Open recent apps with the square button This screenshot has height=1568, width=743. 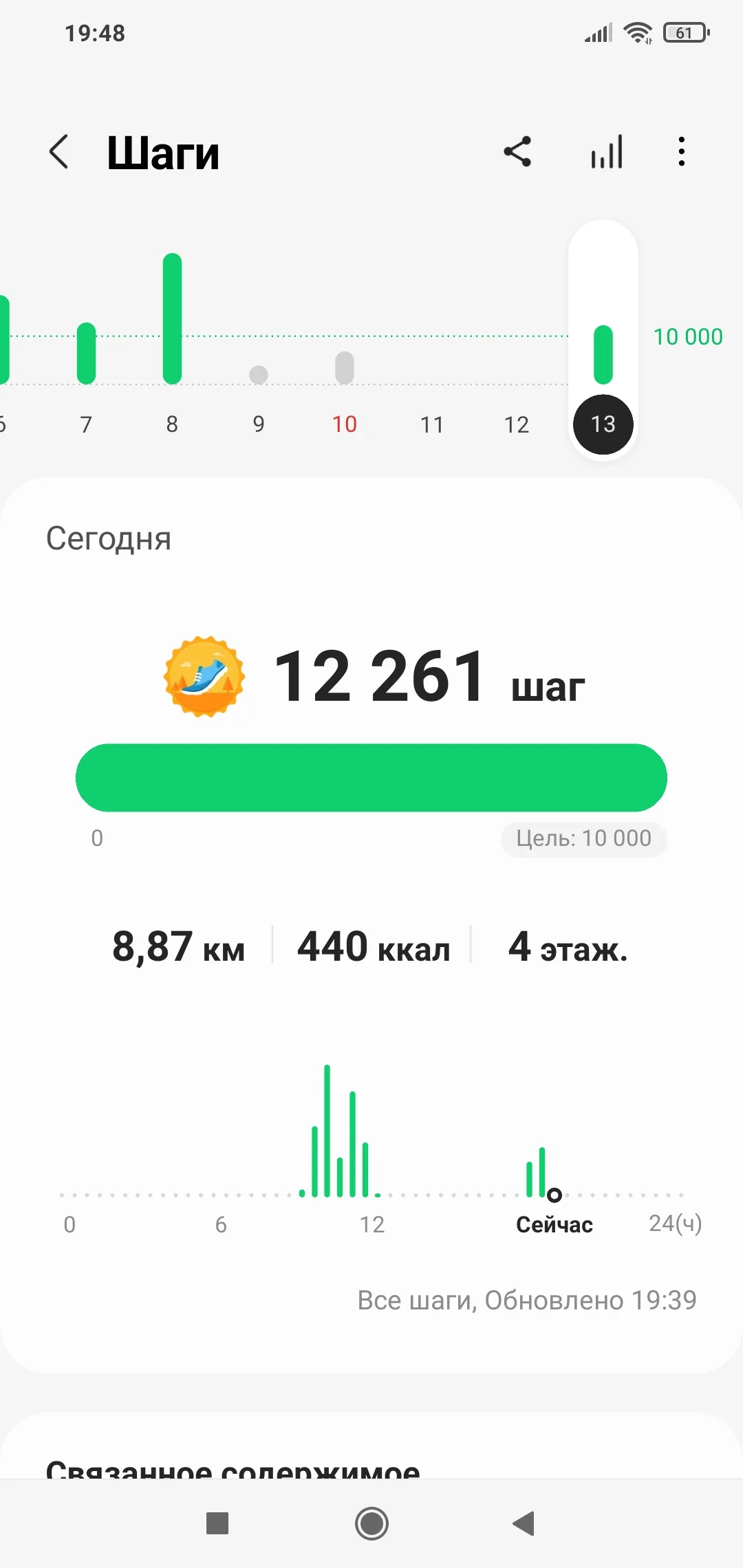click(x=217, y=1523)
